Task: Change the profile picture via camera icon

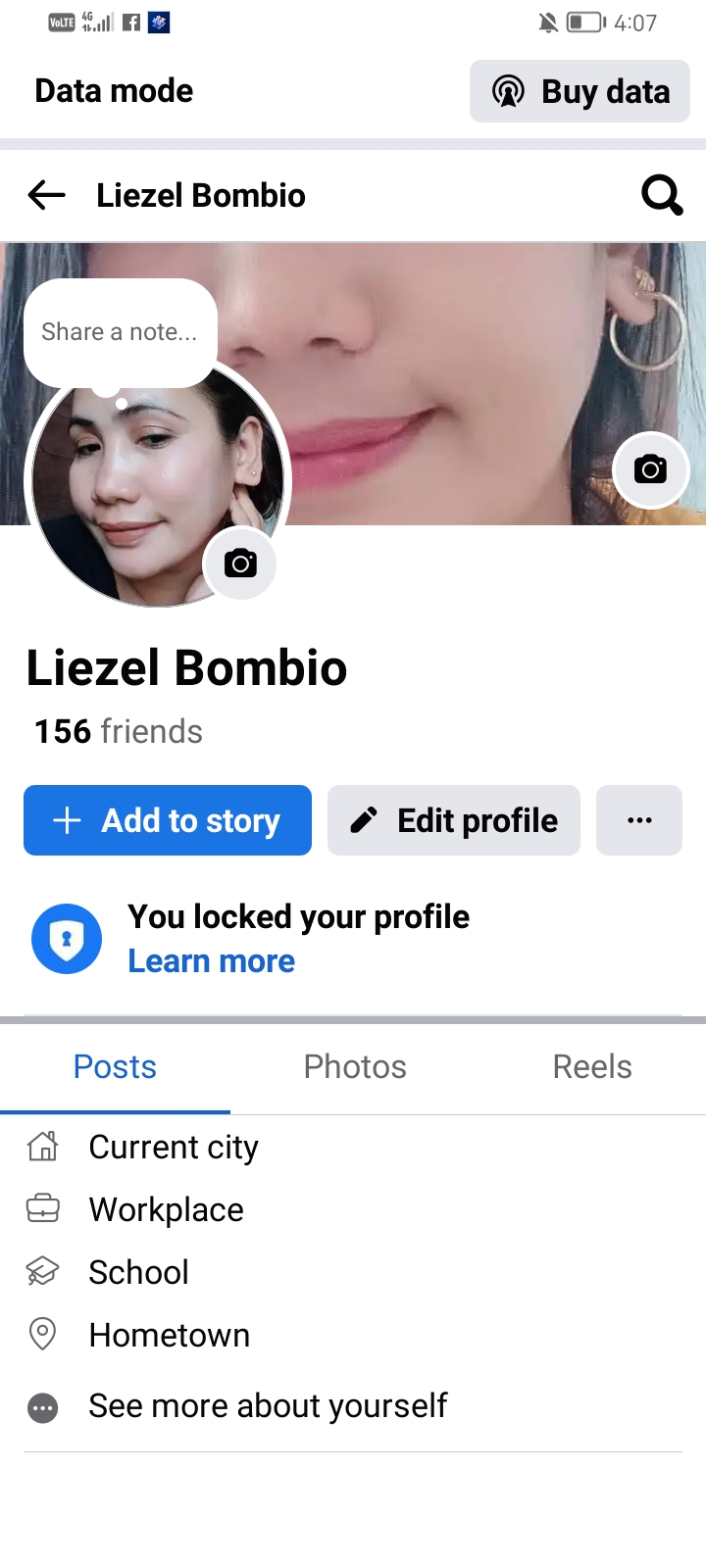Action: [240, 563]
